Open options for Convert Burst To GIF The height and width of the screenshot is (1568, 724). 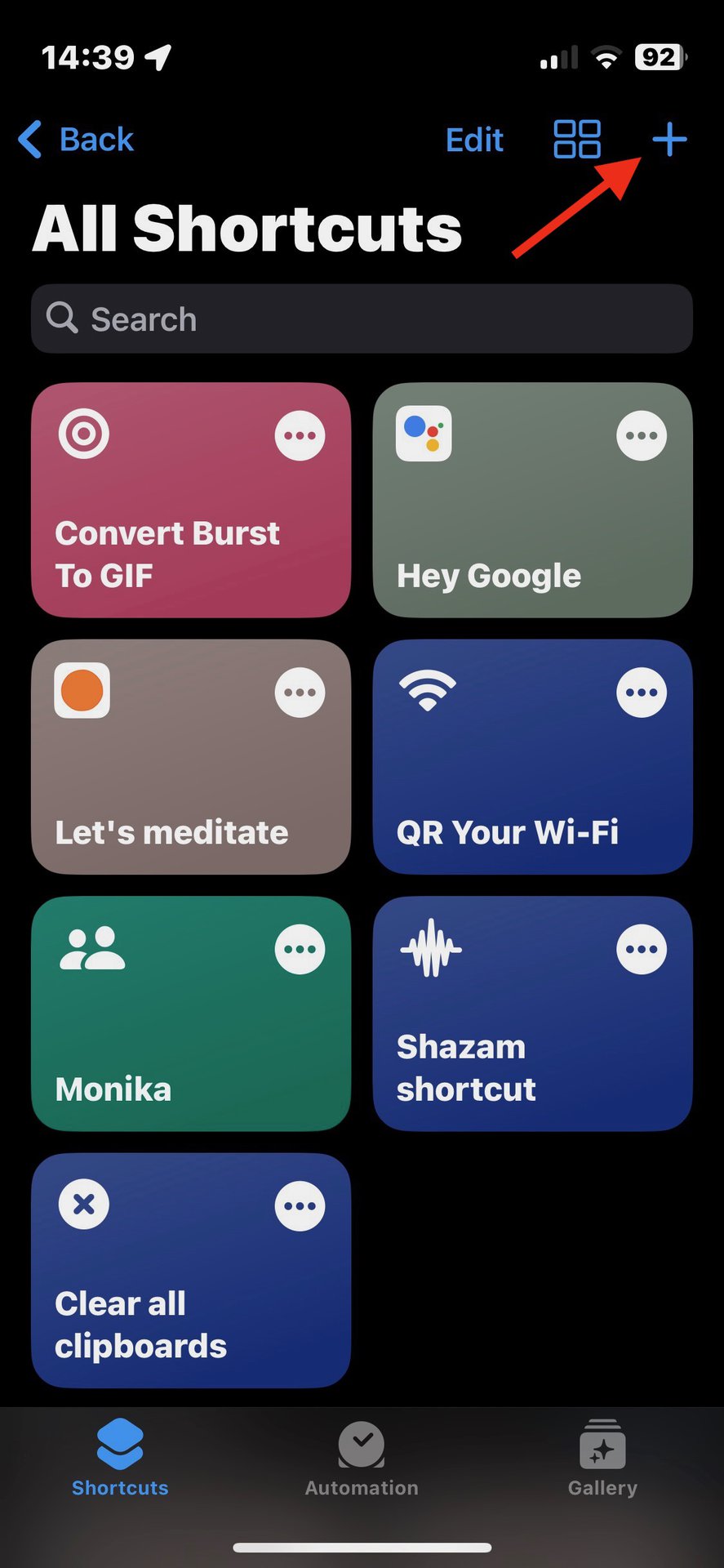(x=300, y=435)
